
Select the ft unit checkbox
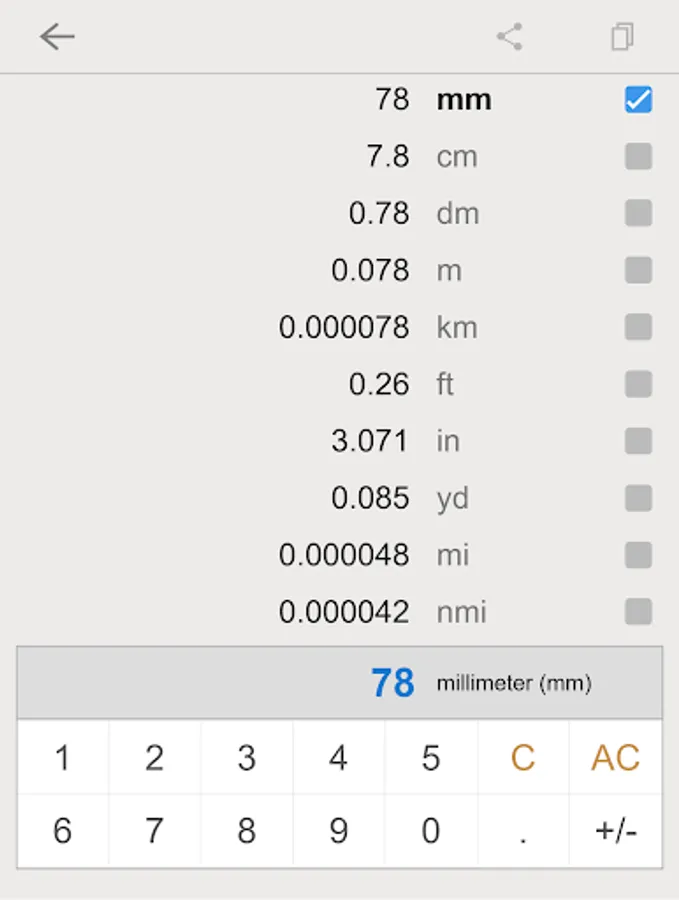click(638, 384)
